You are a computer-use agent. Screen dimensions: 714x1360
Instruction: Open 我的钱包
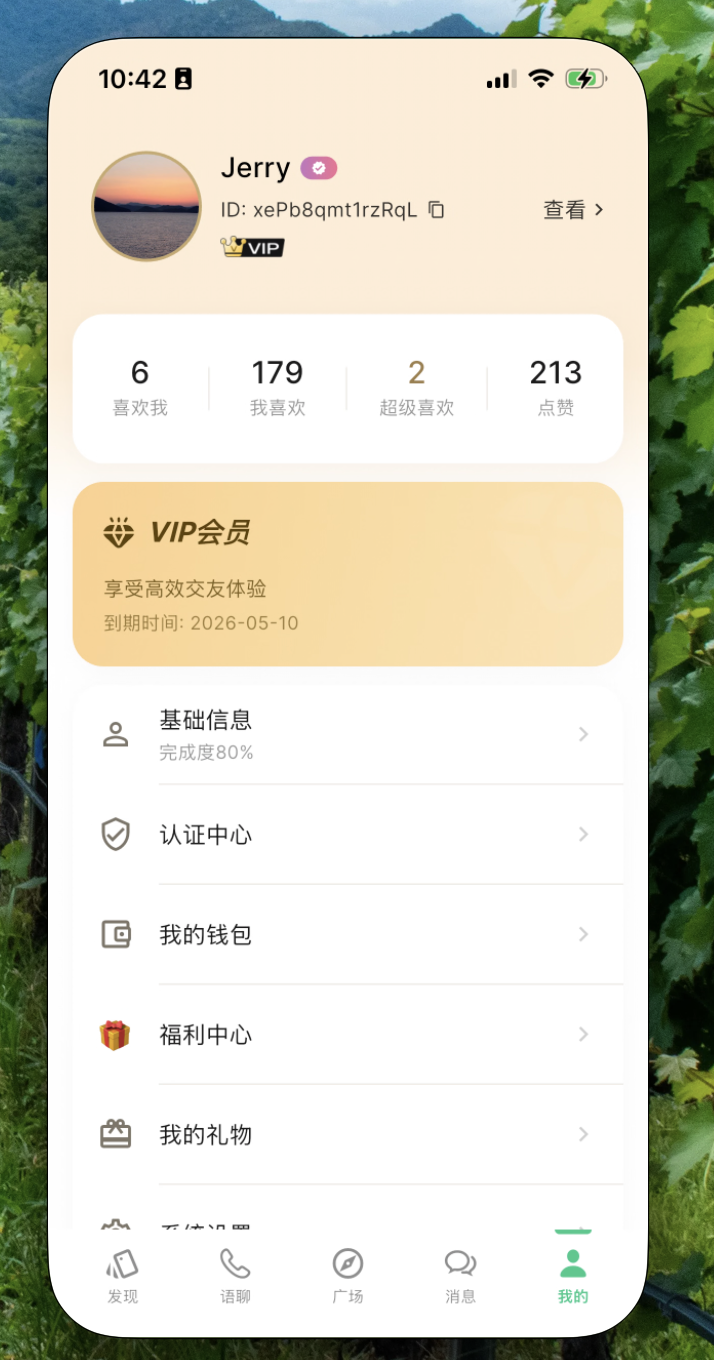tap(347, 935)
